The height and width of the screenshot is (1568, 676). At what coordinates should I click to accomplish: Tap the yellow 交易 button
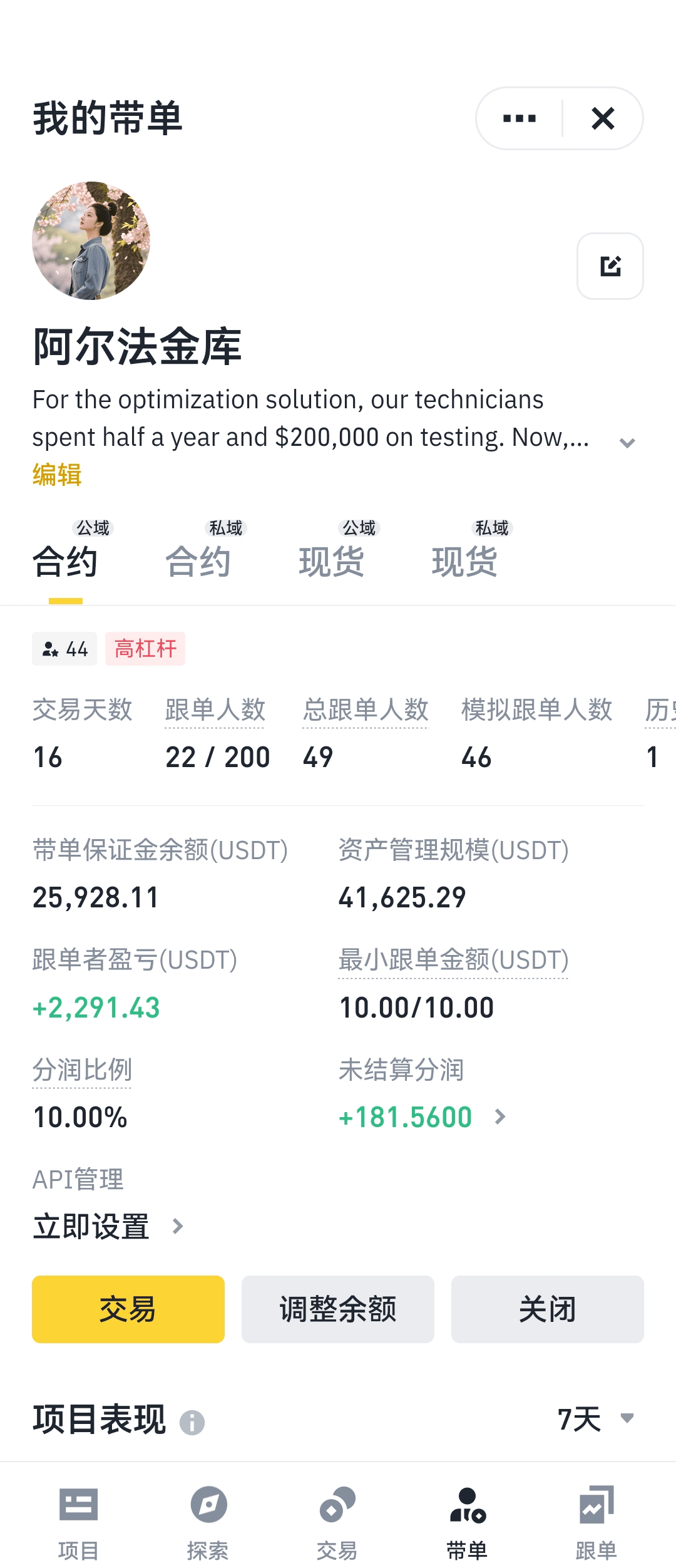[128, 1309]
